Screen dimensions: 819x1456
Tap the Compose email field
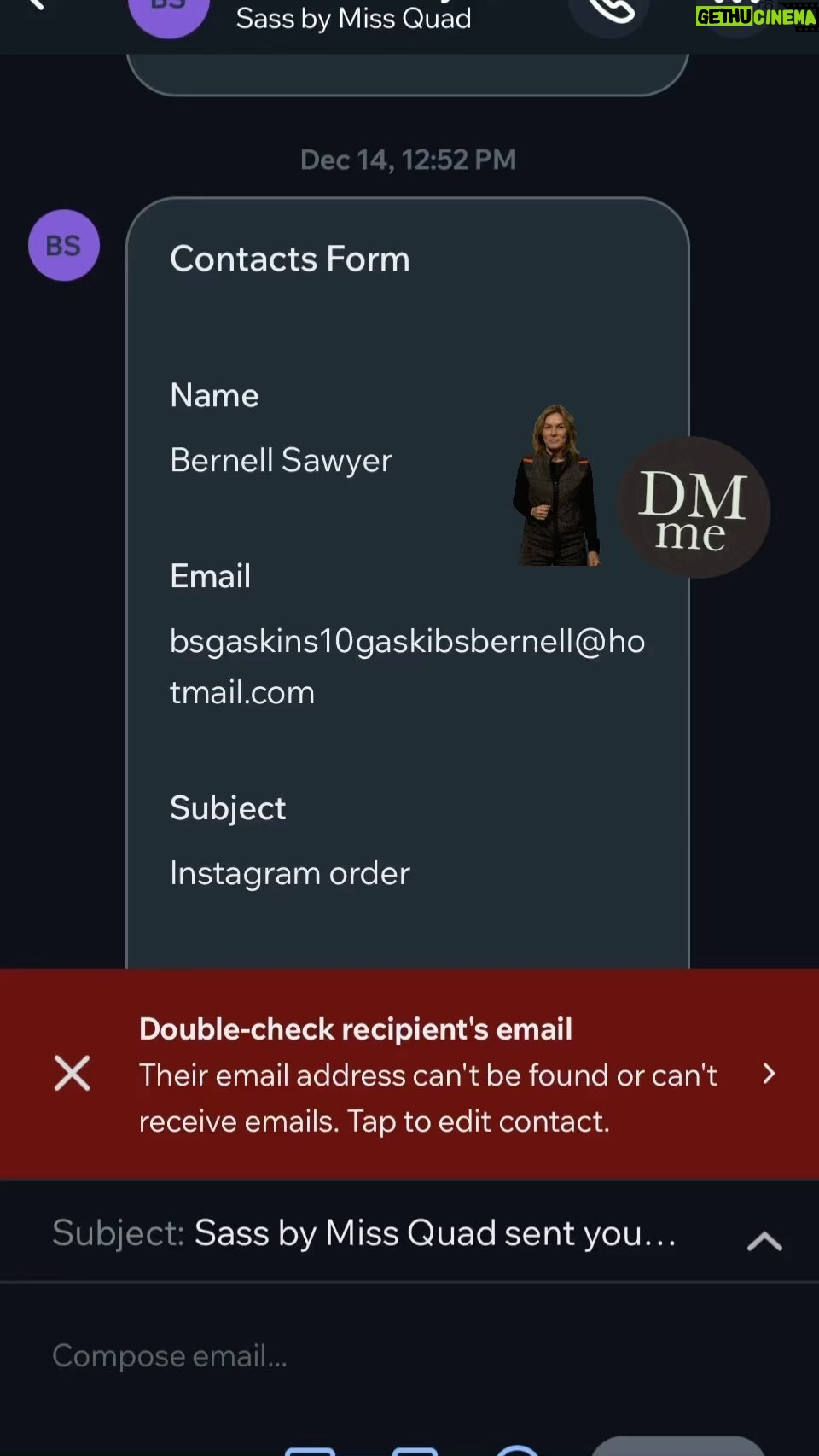coord(409,1355)
